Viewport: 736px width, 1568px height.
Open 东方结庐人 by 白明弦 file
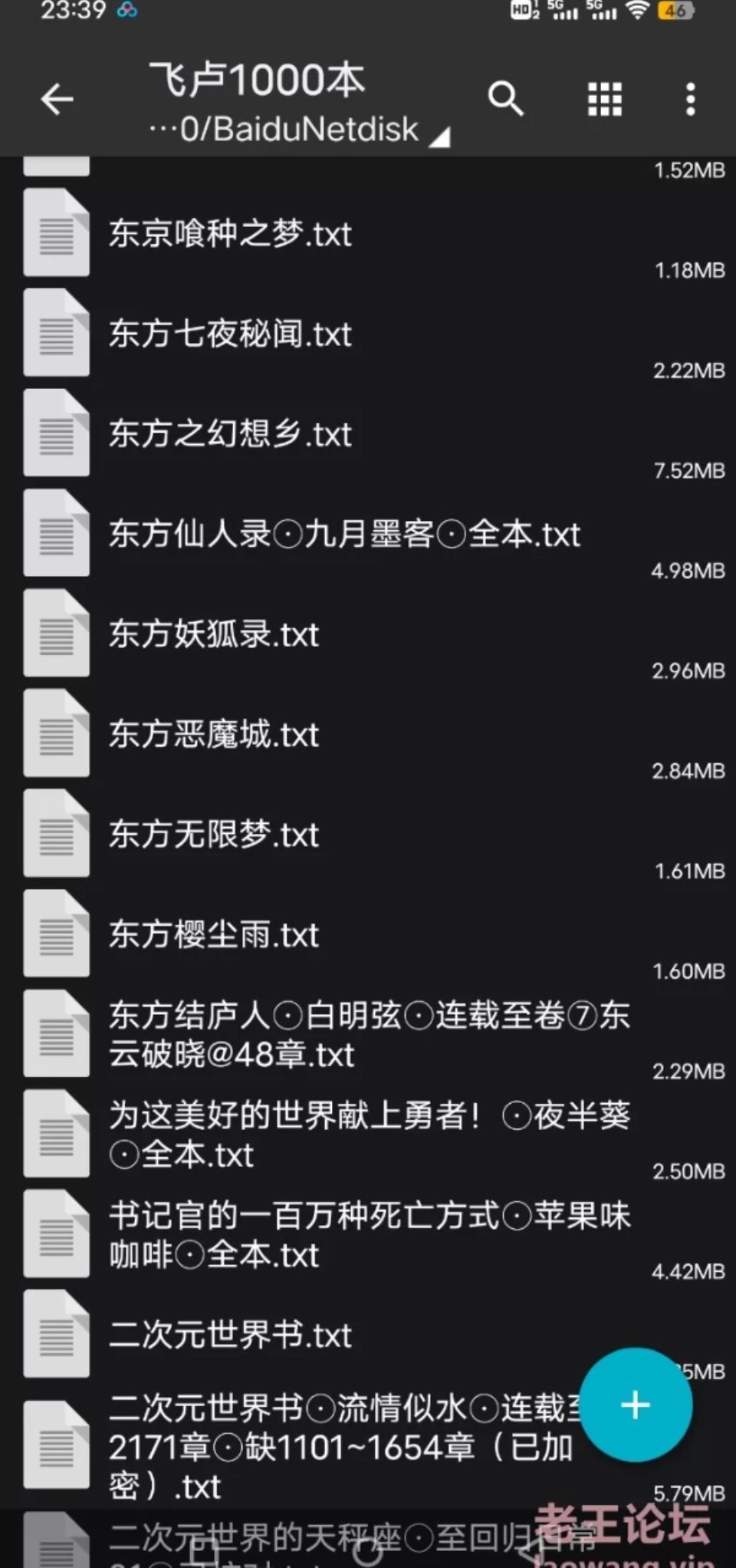[368, 1035]
